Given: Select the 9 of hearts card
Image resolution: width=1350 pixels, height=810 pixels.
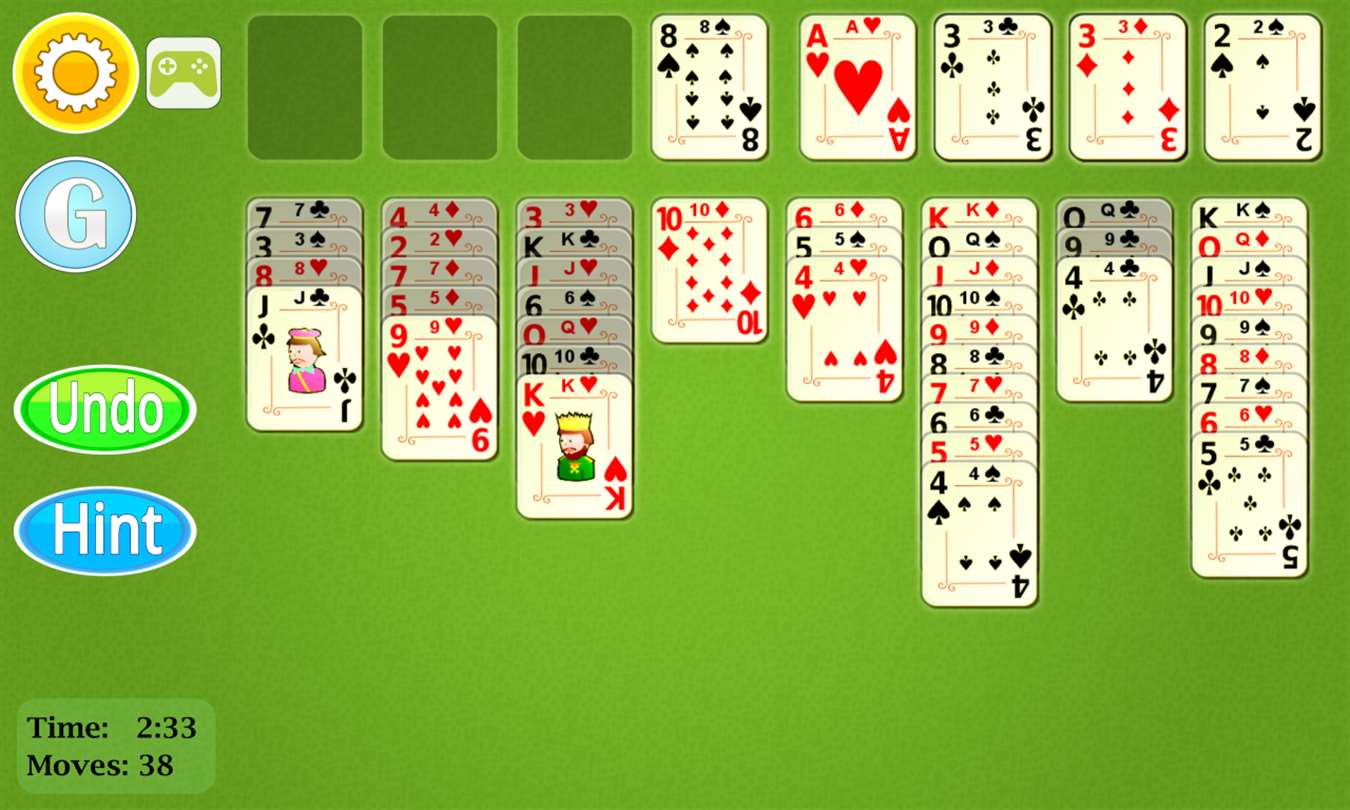Looking at the screenshot, I should [439, 390].
